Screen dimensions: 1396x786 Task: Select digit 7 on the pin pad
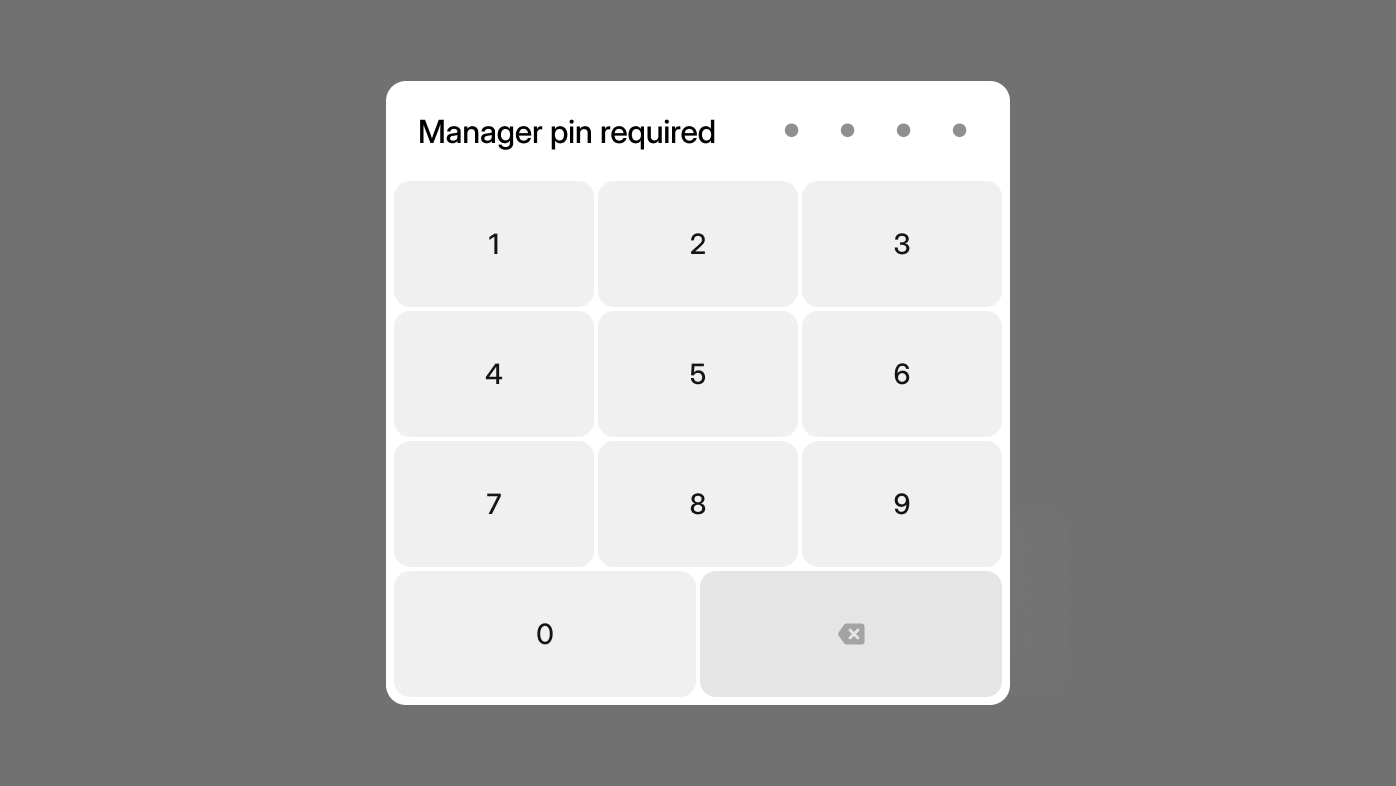494,504
